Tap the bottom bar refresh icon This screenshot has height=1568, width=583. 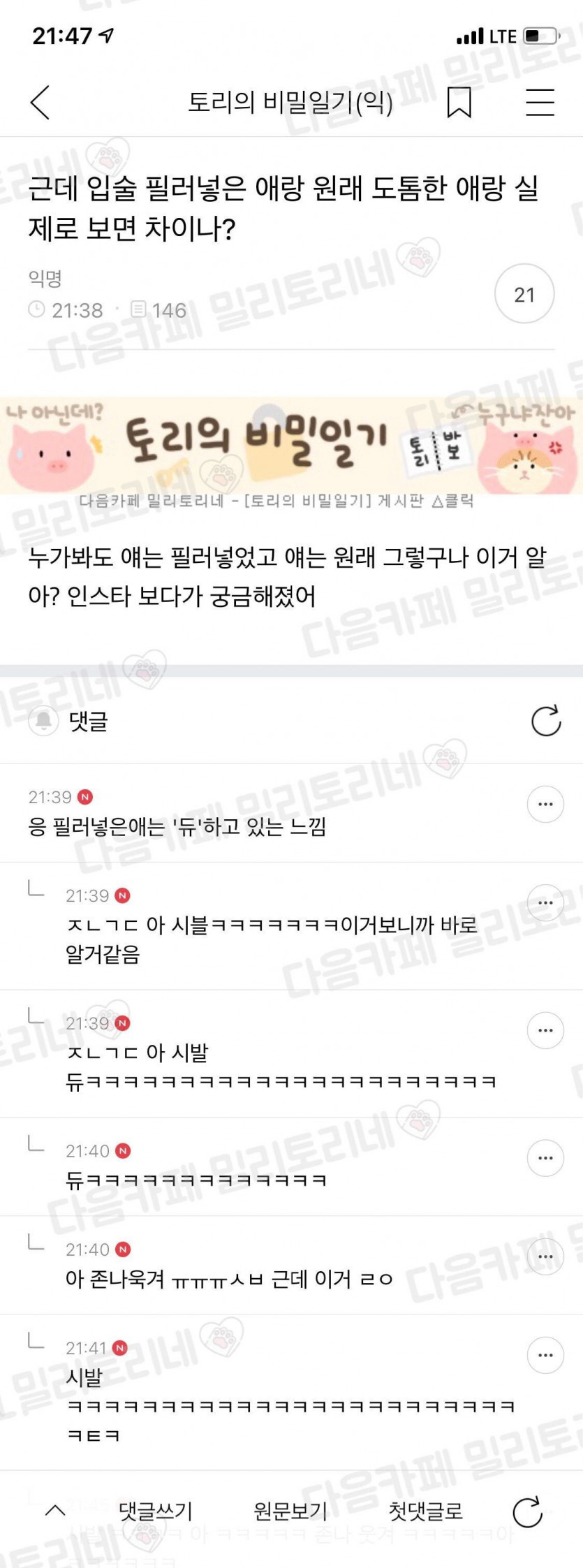point(527,1511)
